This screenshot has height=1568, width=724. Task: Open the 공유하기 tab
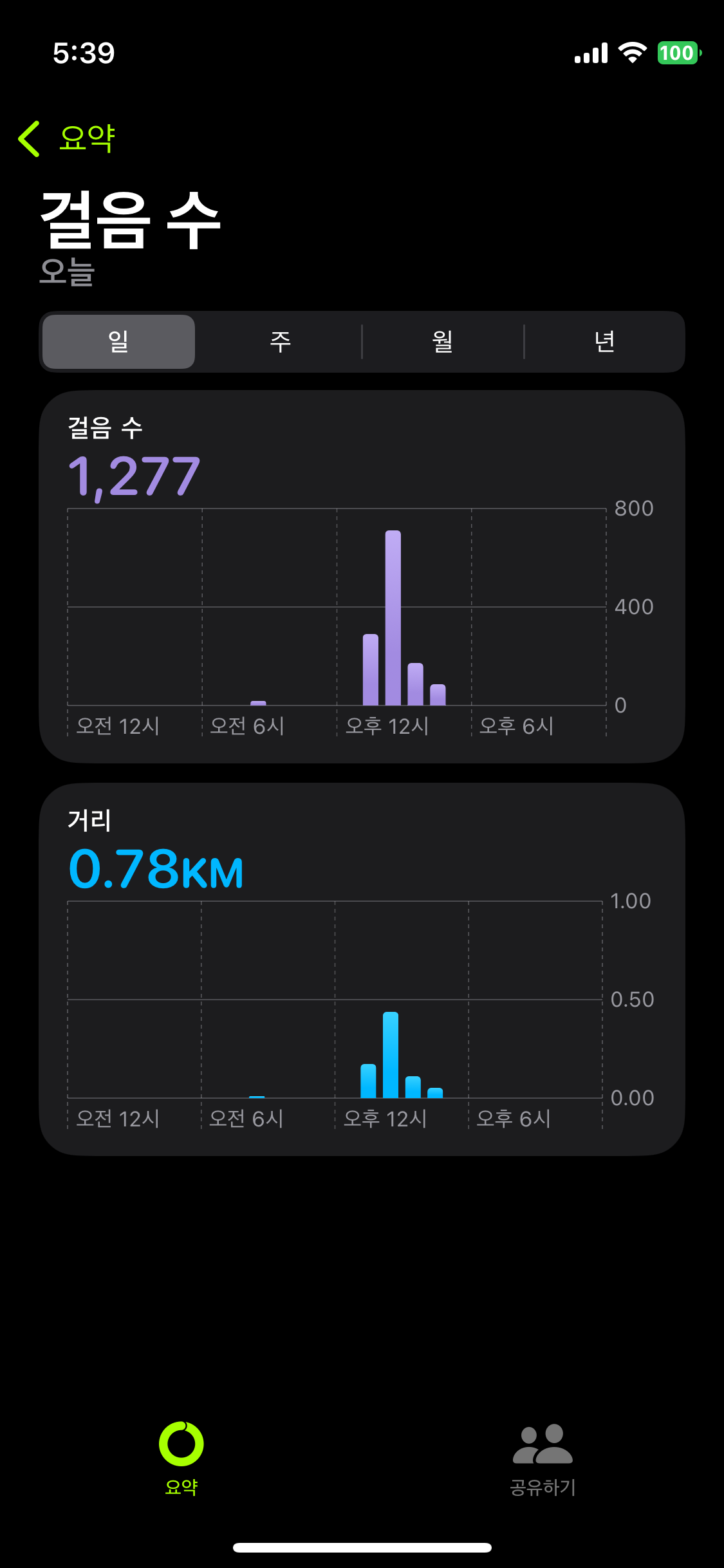(543, 1458)
